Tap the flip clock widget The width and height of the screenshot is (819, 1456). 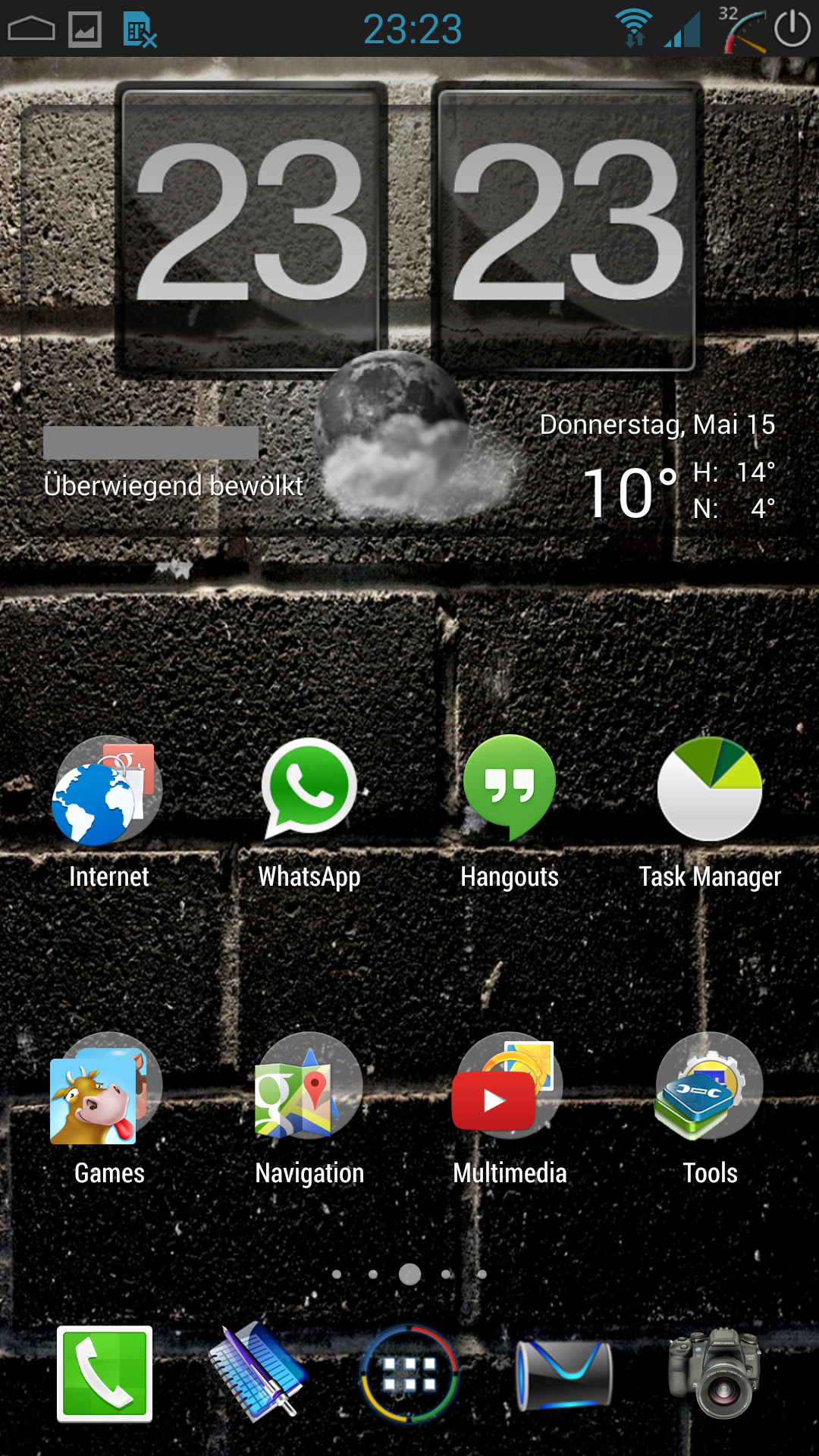pyautogui.click(x=409, y=227)
